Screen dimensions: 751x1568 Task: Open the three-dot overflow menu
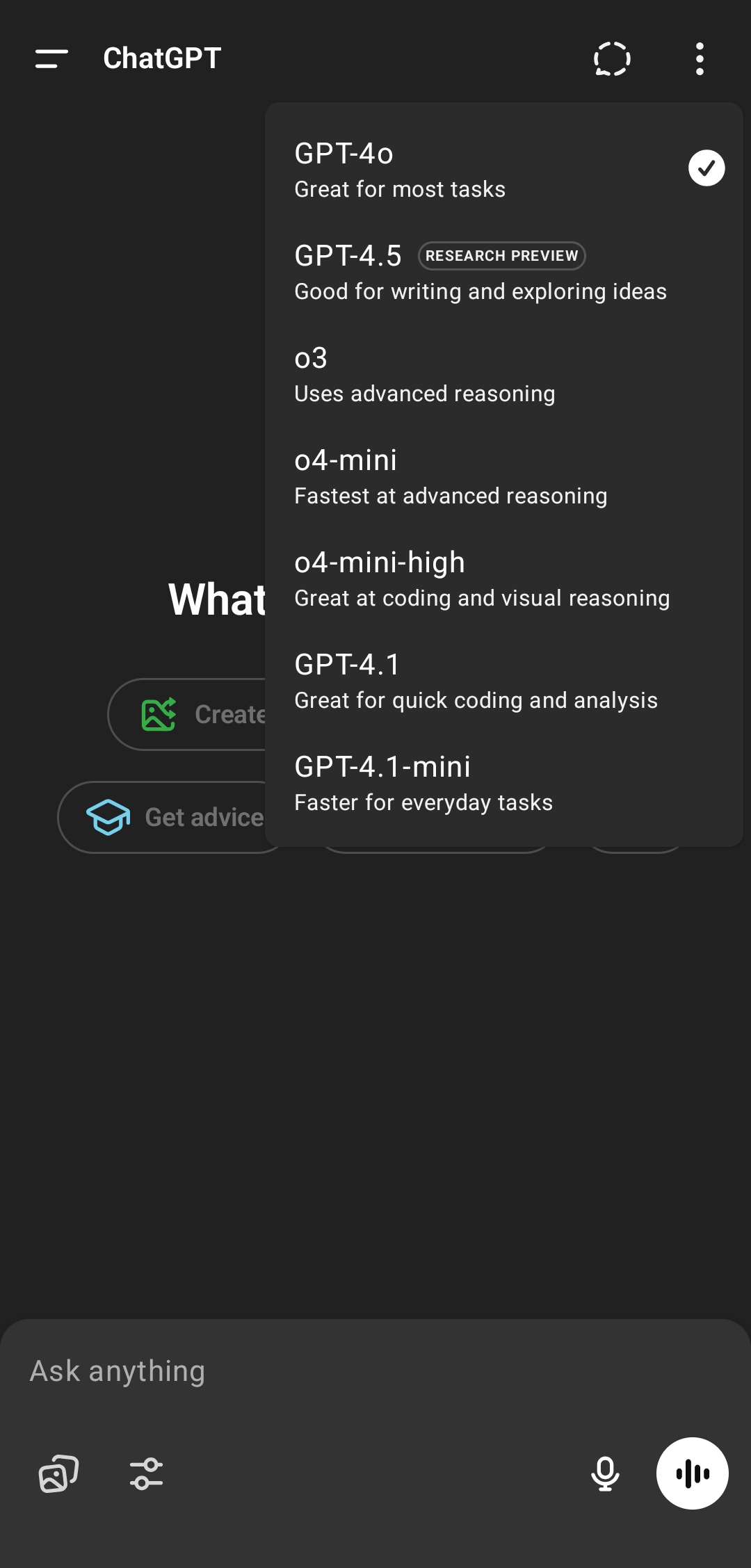point(700,58)
